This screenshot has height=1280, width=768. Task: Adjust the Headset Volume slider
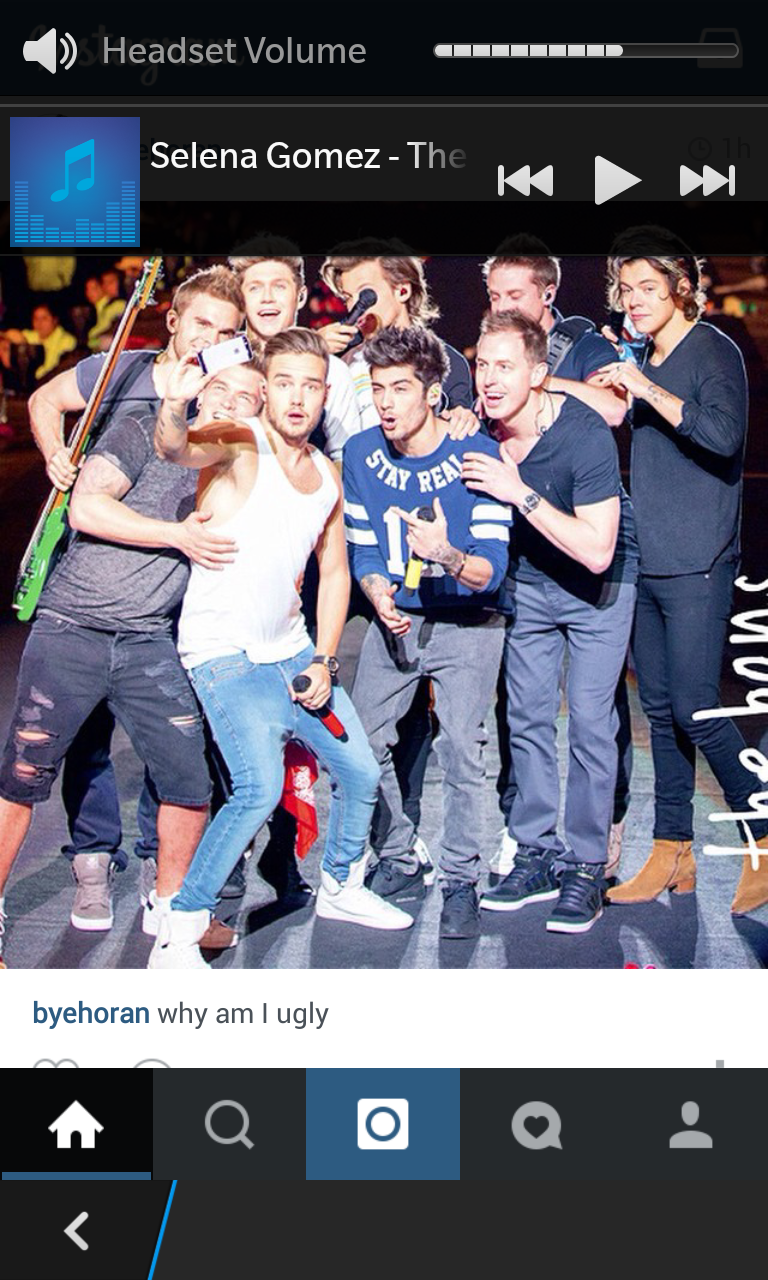tap(586, 51)
